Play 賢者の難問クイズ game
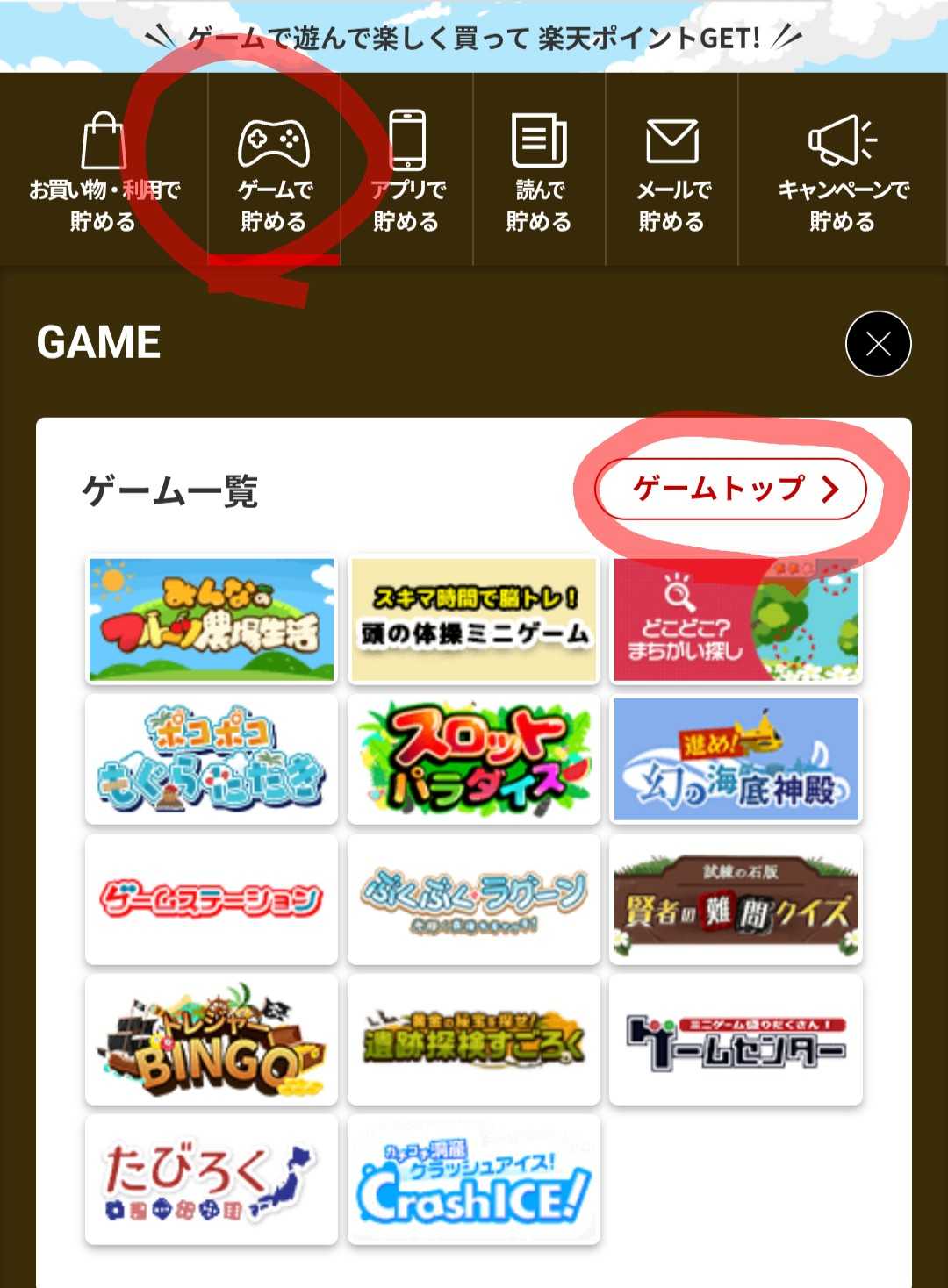This screenshot has height=1288, width=948. coord(736,900)
